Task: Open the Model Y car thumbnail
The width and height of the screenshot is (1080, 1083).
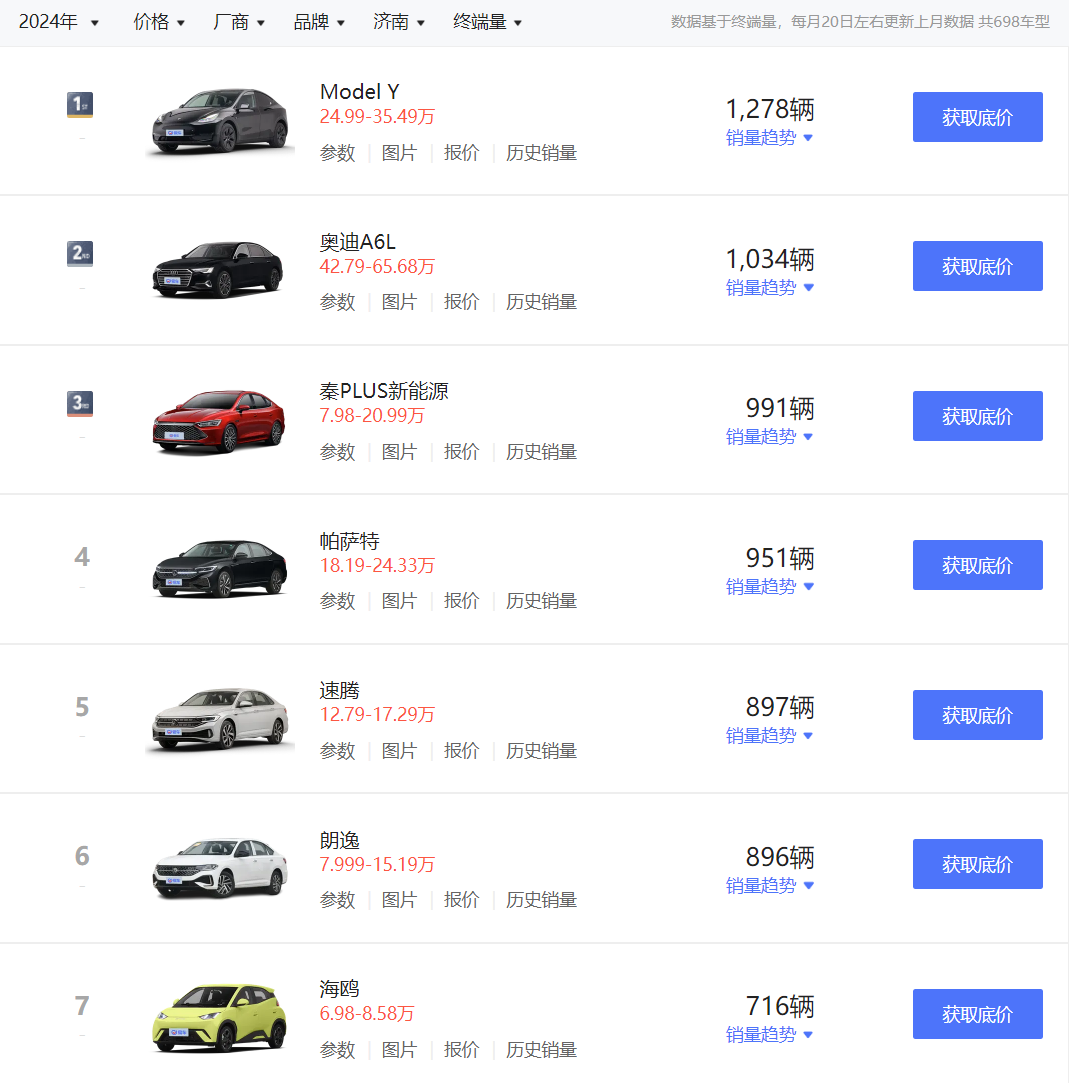Action: (x=220, y=121)
